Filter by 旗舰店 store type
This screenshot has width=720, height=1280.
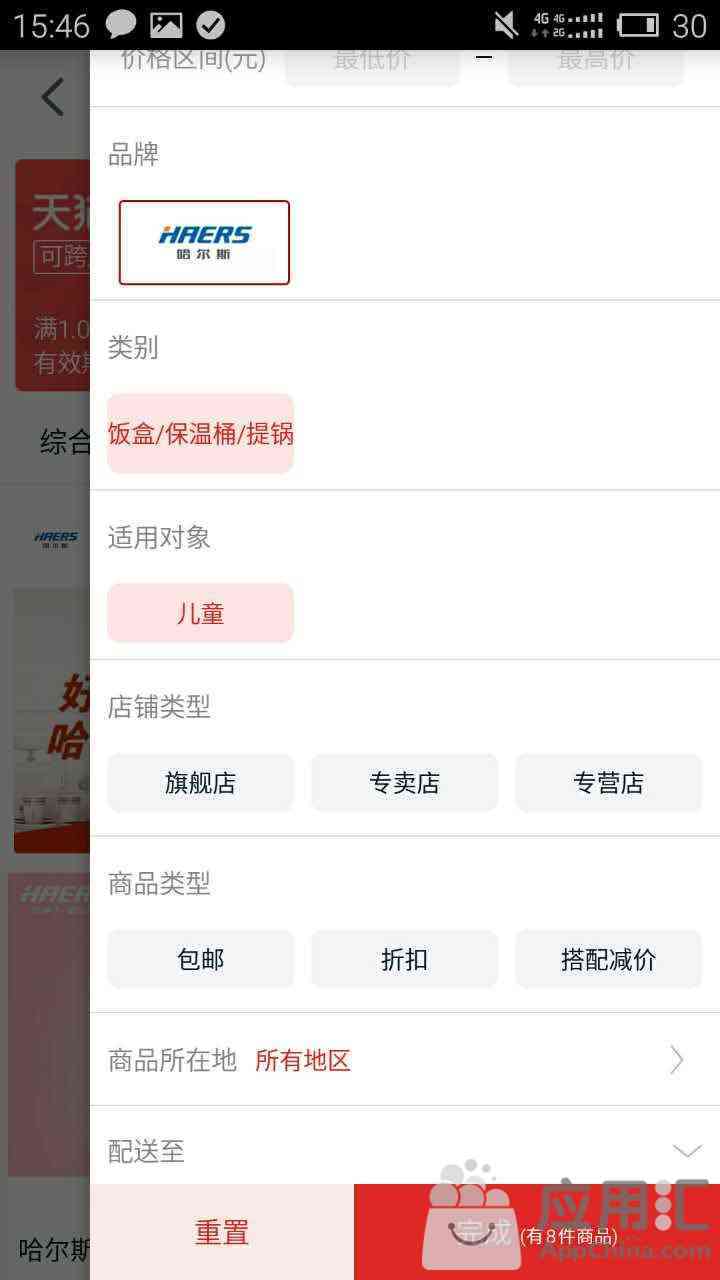(200, 783)
